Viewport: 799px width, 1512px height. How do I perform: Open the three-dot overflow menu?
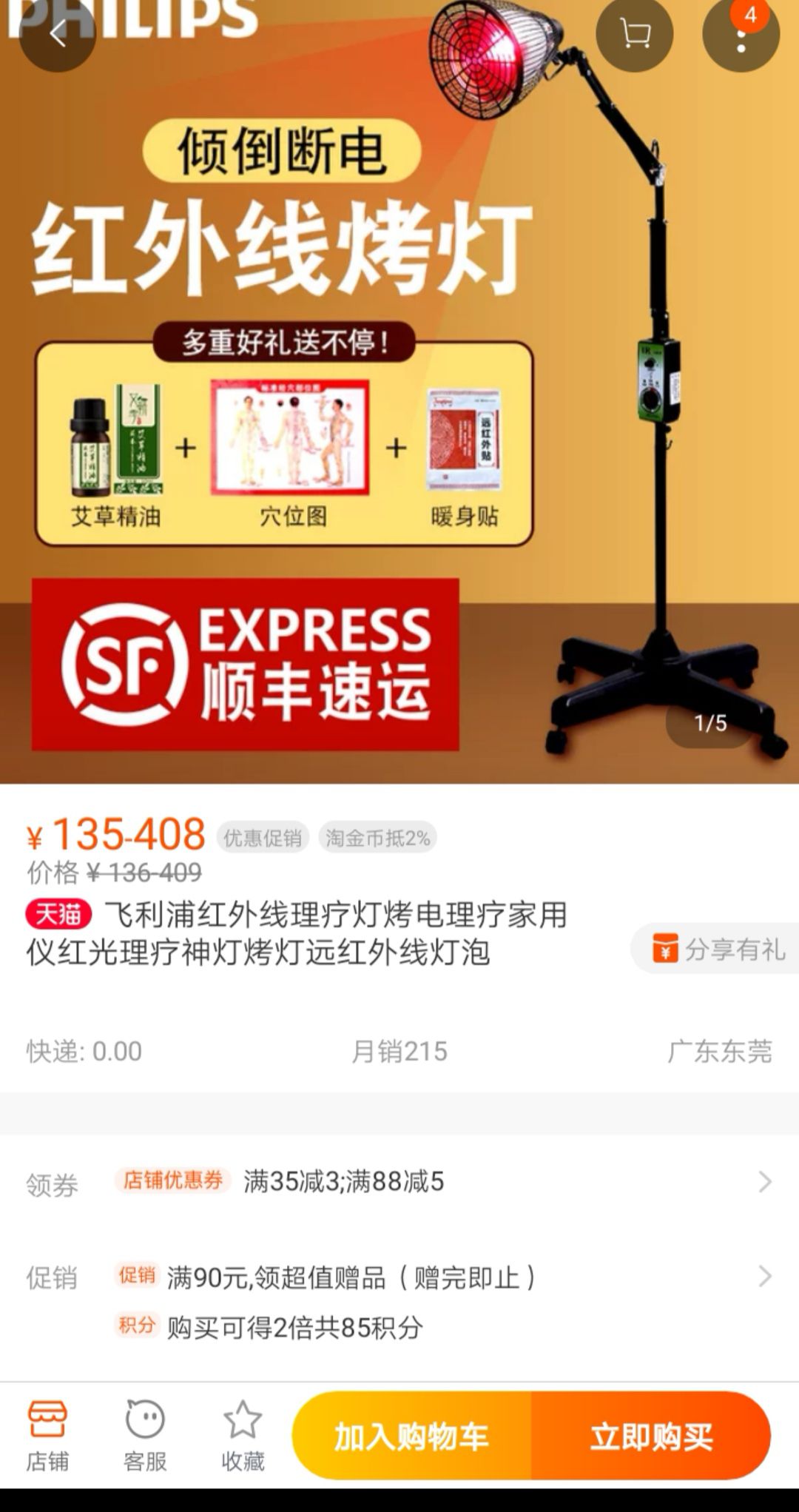click(741, 36)
